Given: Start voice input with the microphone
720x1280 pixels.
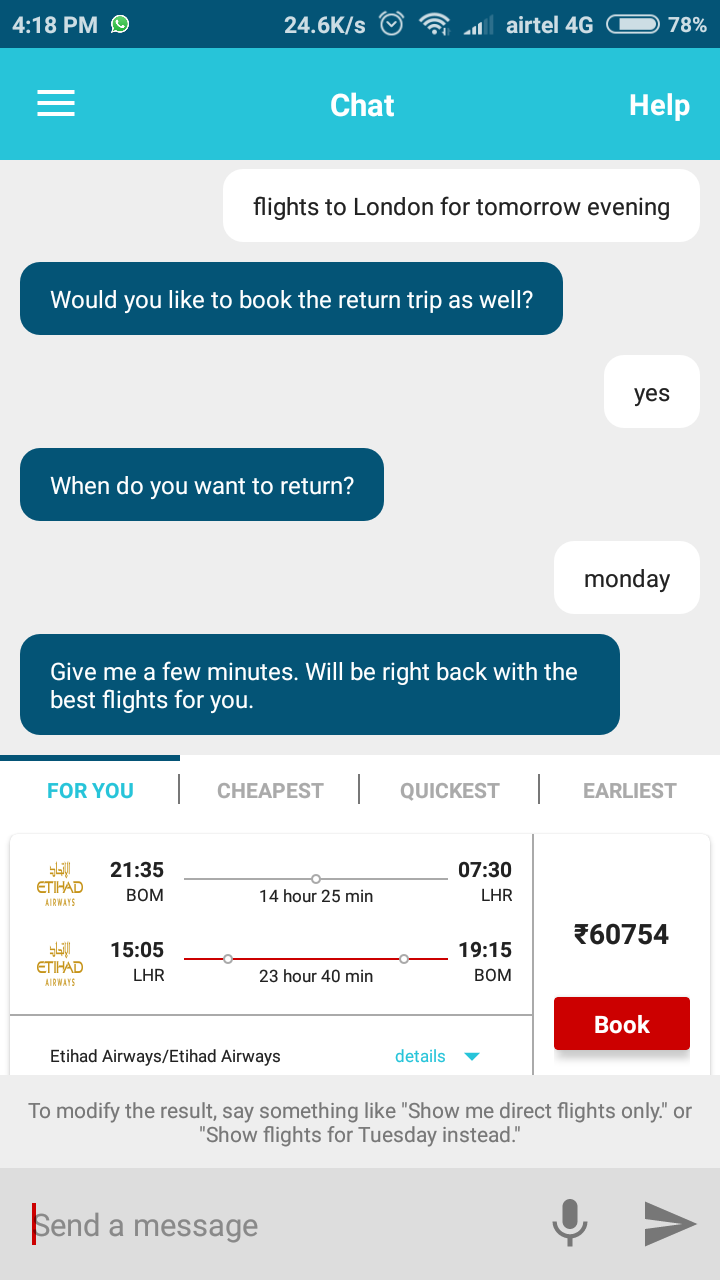Looking at the screenshot, I should [x=570, y=1223].
